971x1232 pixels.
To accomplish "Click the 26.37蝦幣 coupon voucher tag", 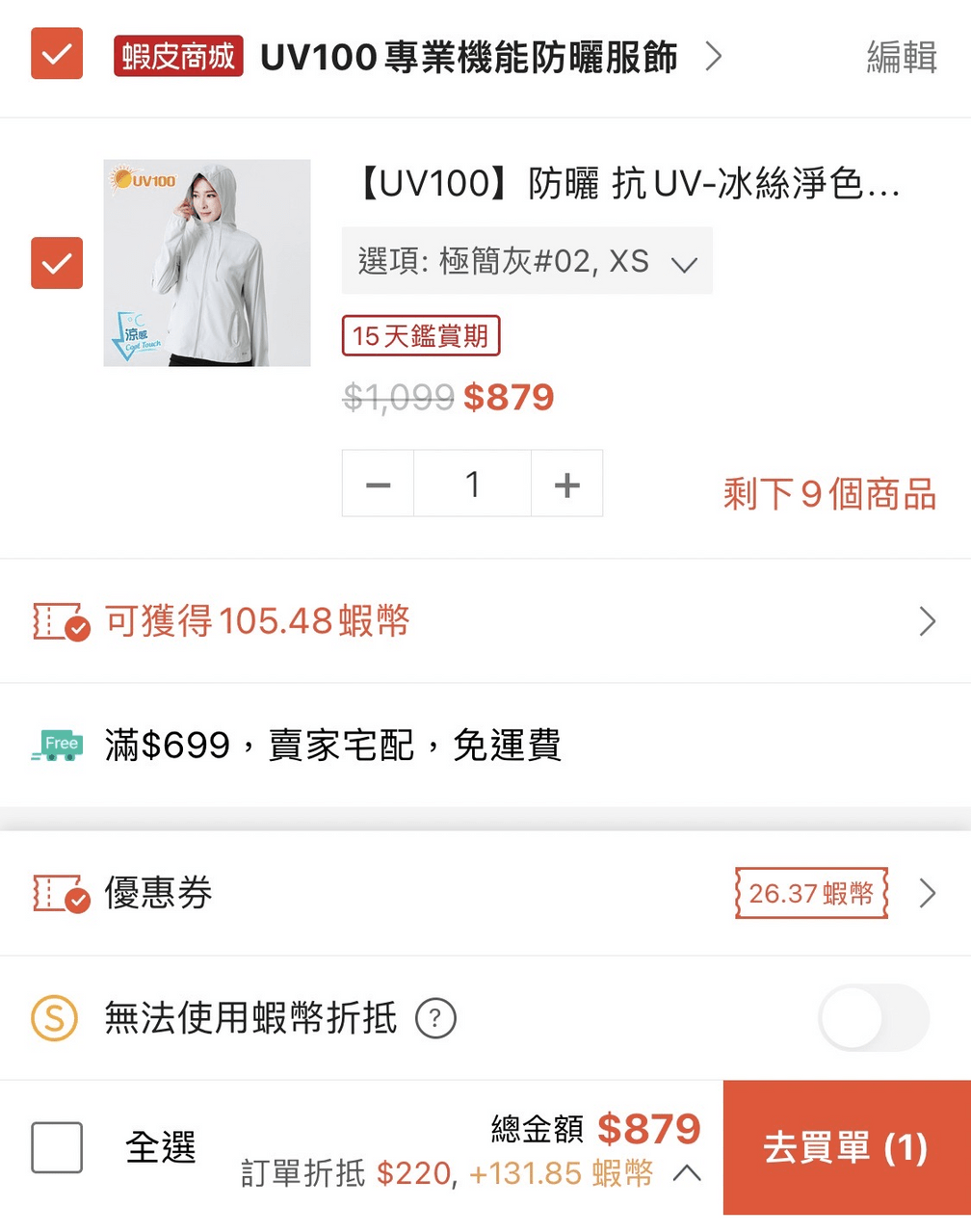I will pyautogui.click(x=810, y=893).
